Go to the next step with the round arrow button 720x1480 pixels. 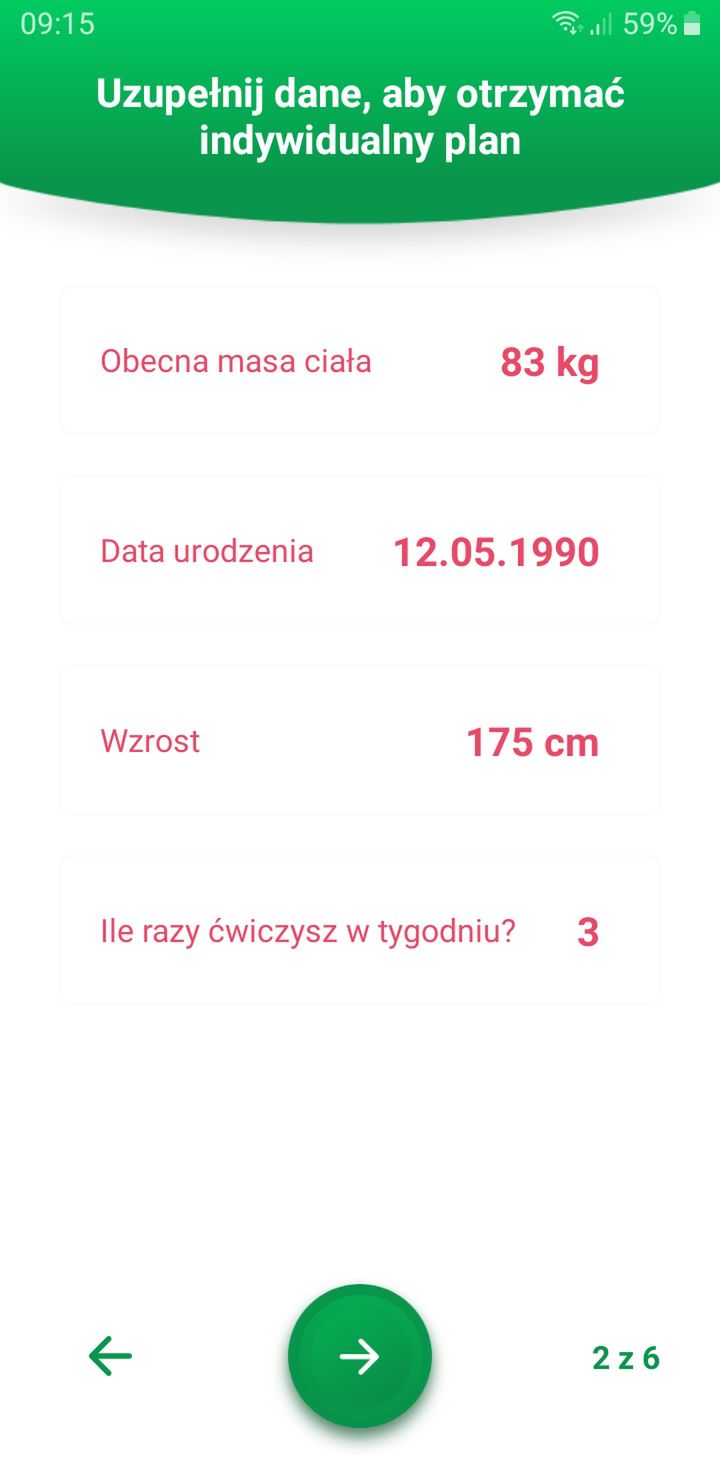click(360, 1356)
